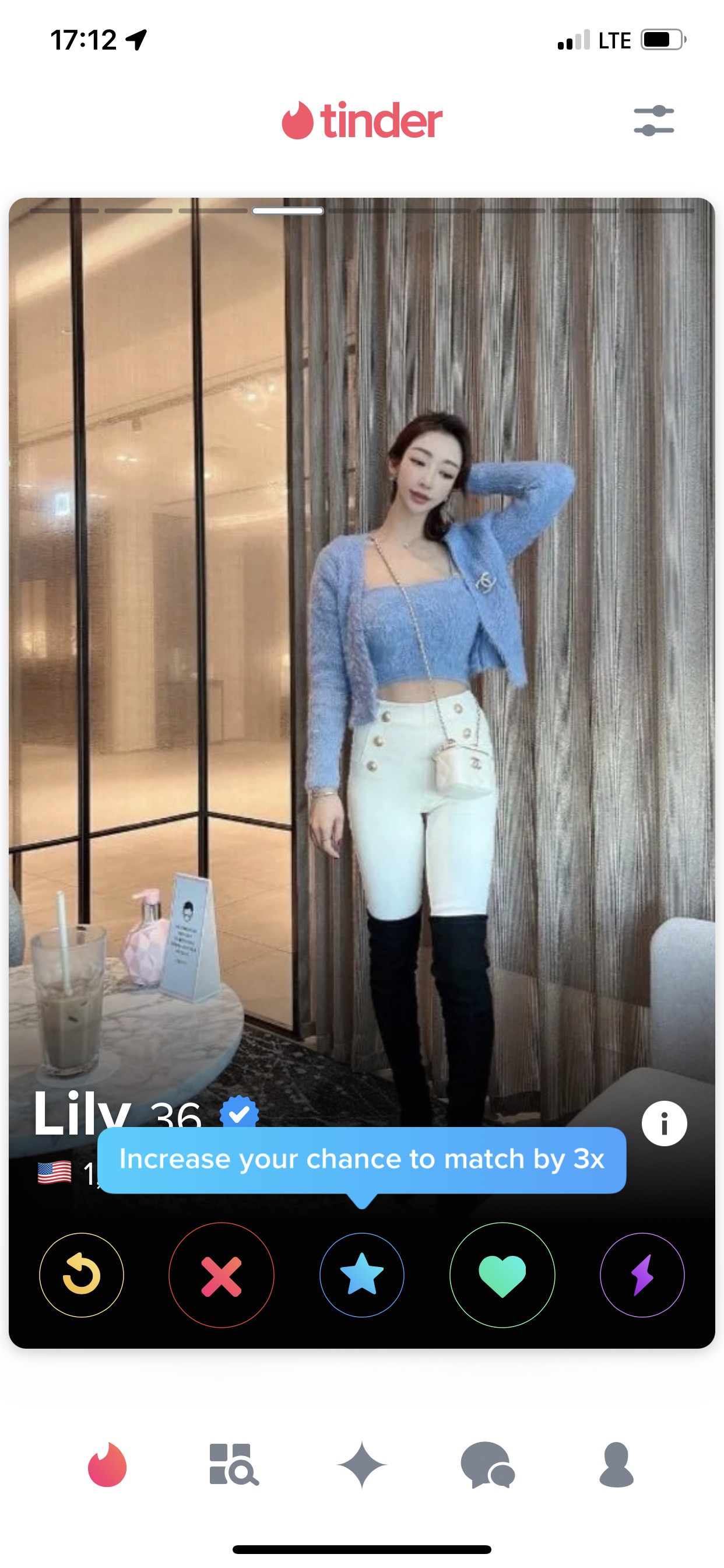Switch to the Explore tab
This screenshot has width=724, height=1568.
(234, 1464)
